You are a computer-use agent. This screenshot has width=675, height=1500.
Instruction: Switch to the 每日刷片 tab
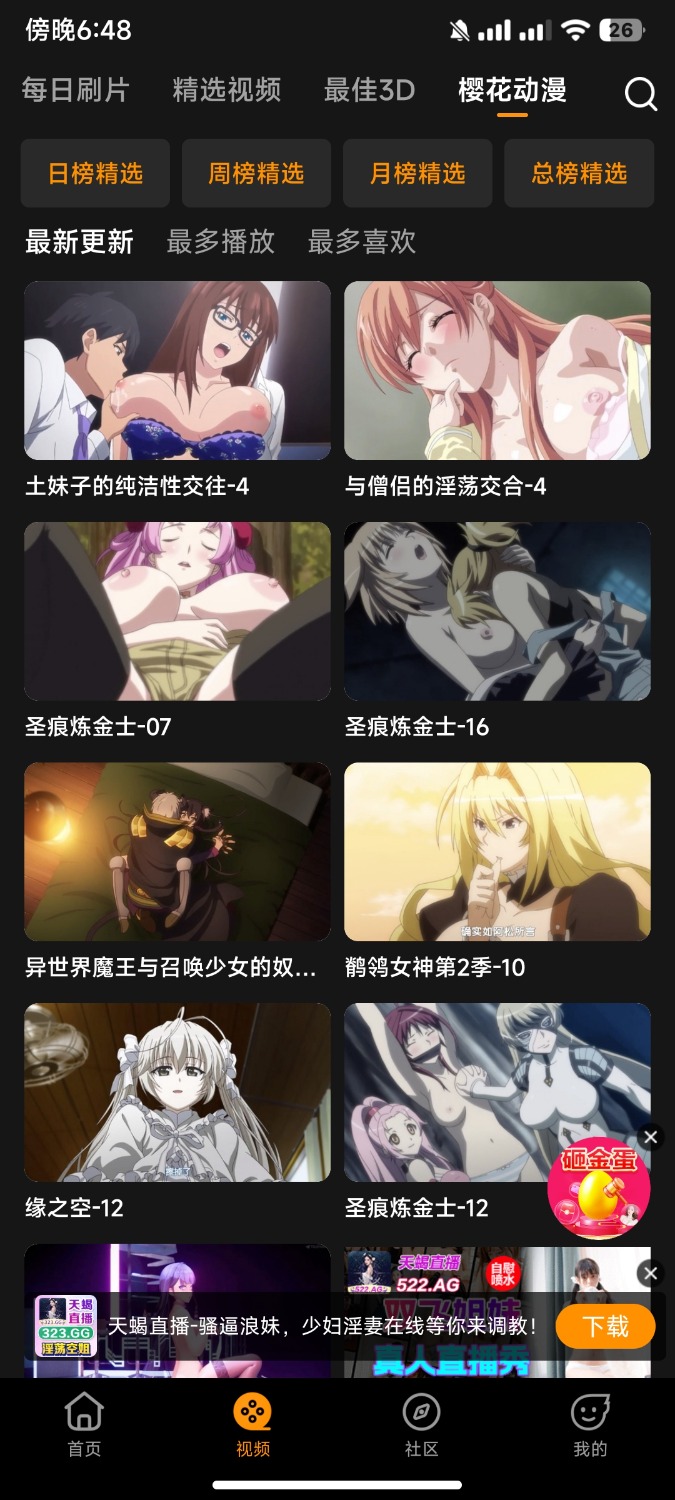(x=76, y=90)
